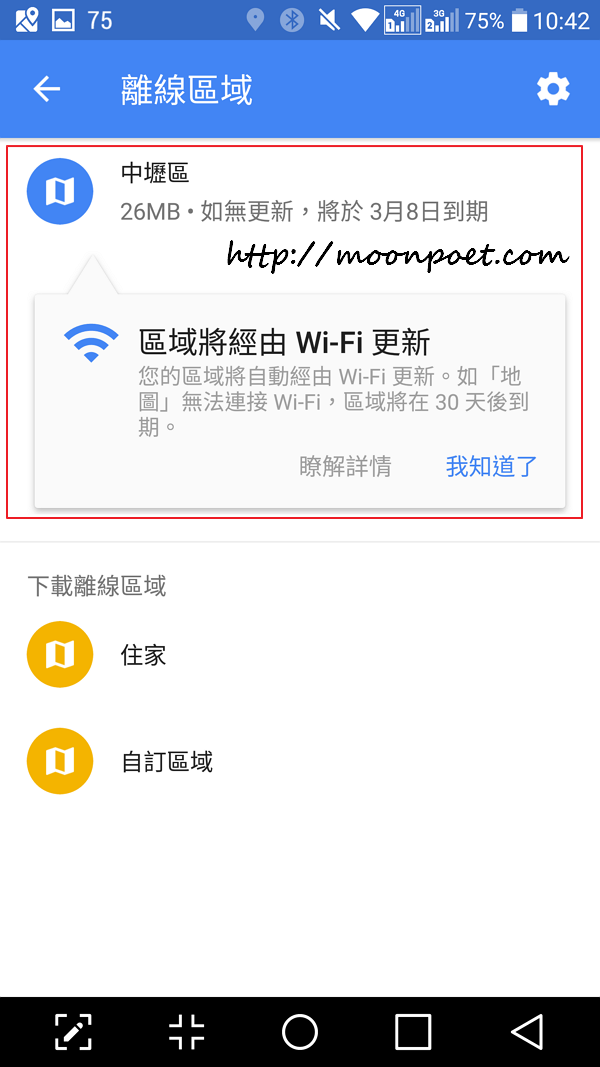Tap 瞭解詳情 to learn more

tap(345, 466)
